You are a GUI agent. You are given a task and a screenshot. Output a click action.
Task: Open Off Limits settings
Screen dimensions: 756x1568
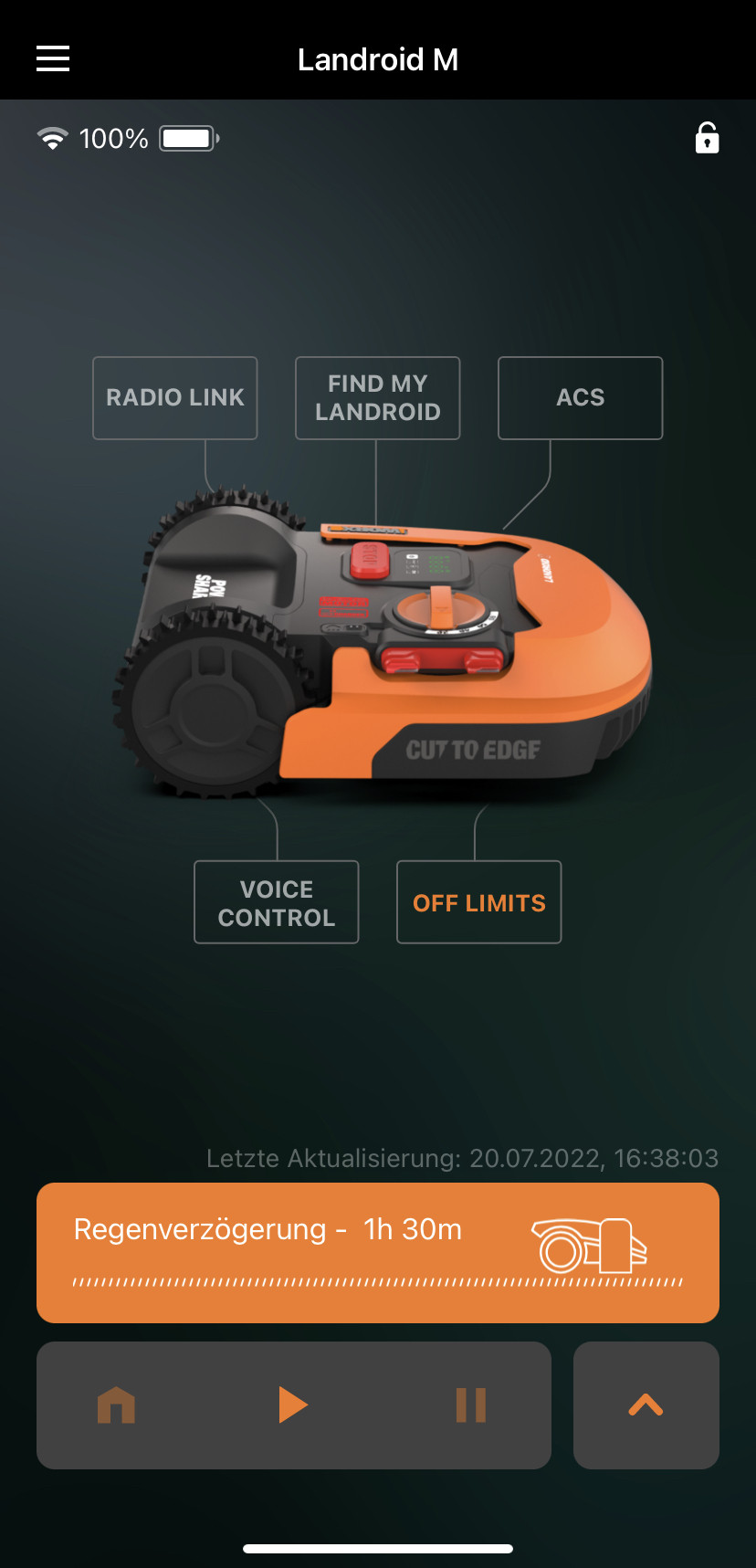(x=478, y=902)
